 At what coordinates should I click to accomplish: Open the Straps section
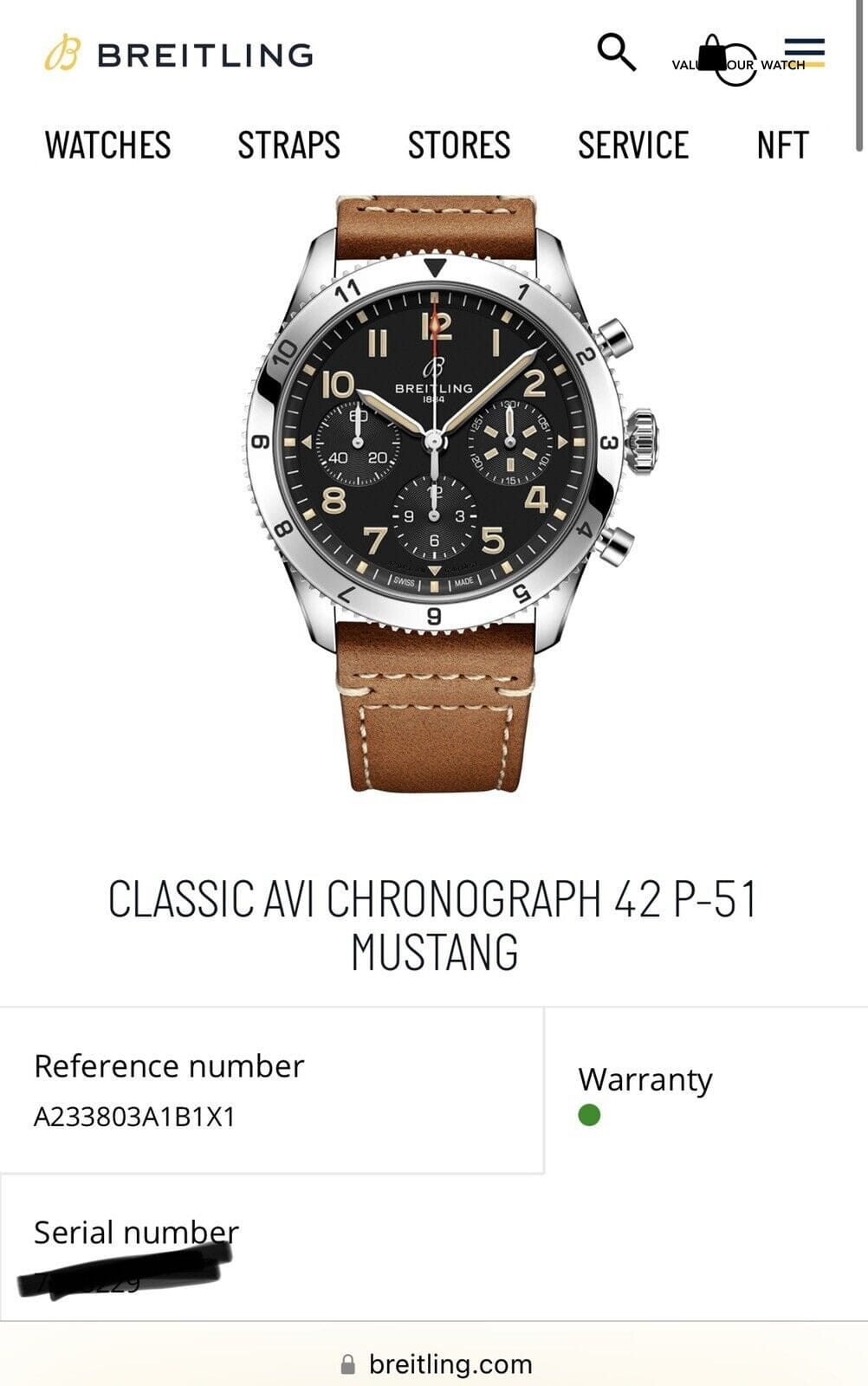point(288,145)
